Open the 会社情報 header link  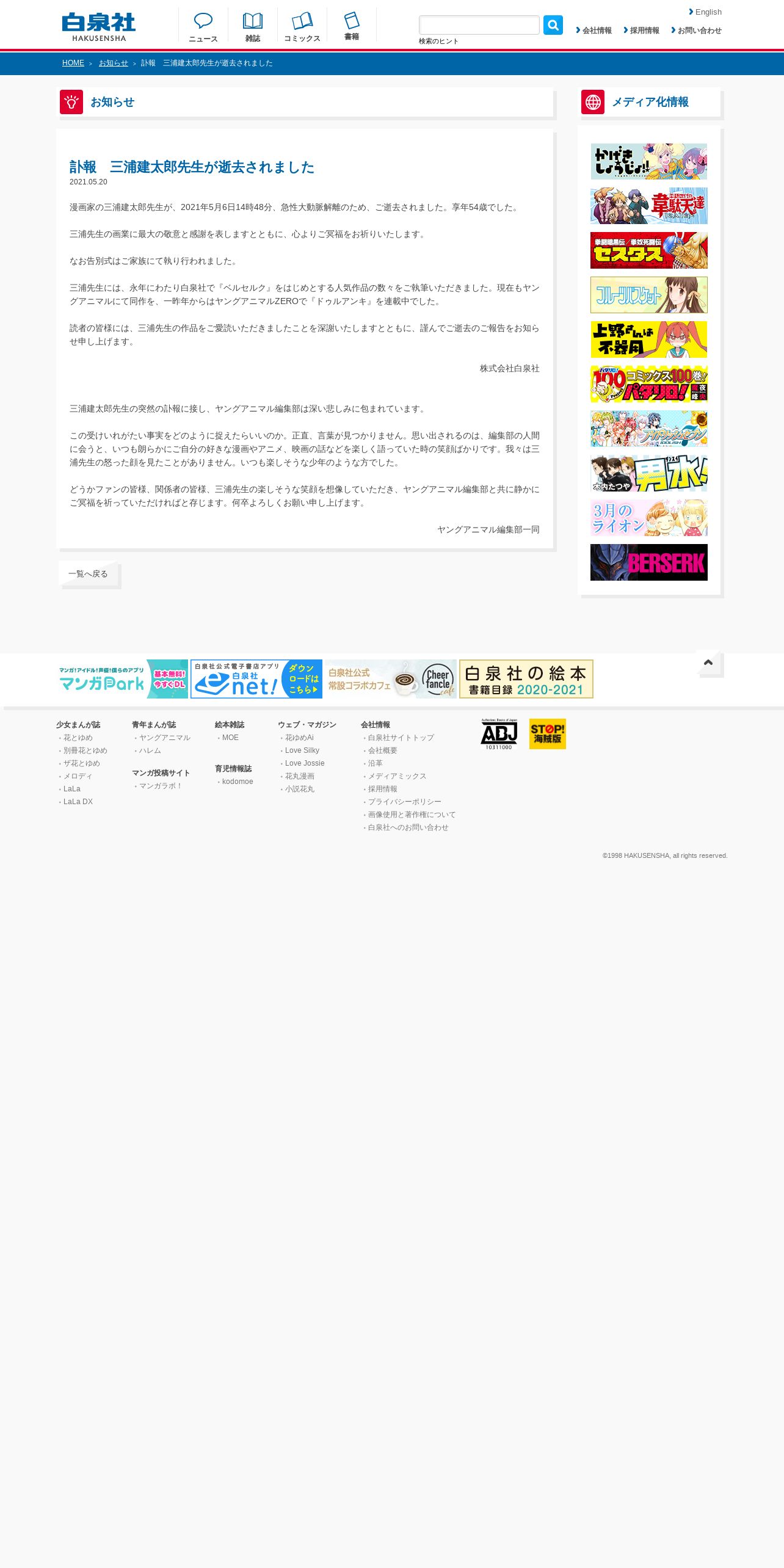tap(593, 31)
